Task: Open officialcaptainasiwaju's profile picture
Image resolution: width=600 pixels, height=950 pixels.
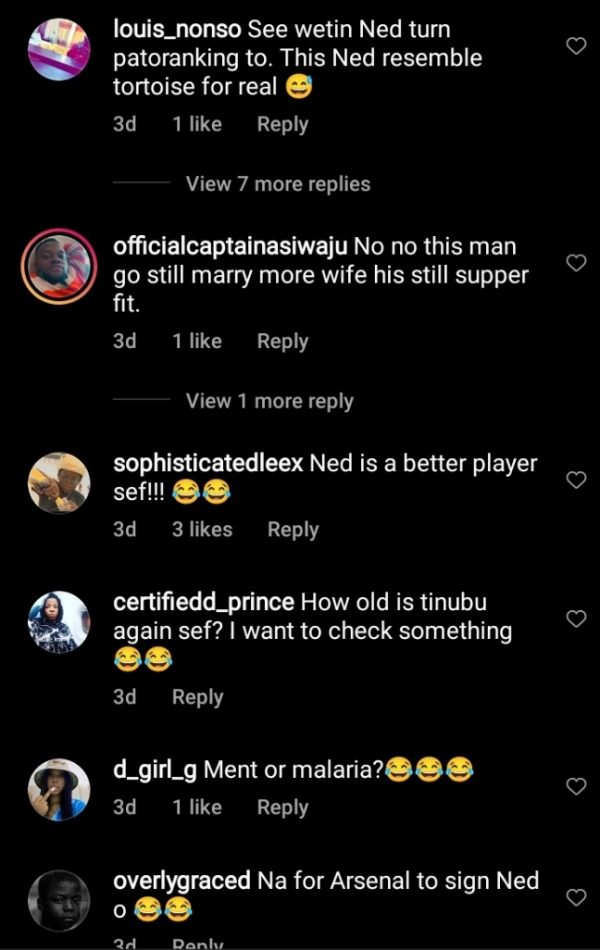Action: coord(58,265)
